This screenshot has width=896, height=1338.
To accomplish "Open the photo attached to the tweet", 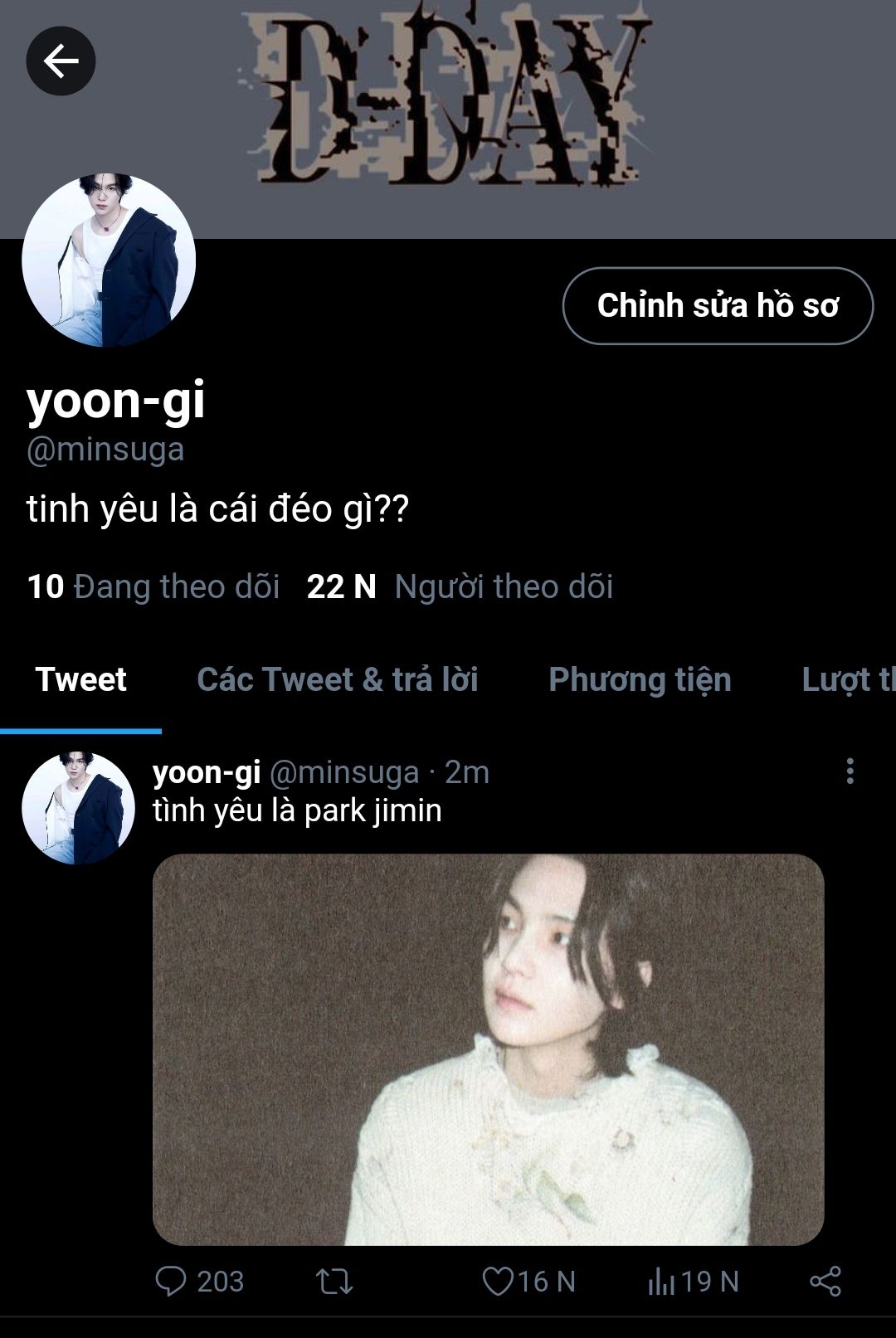I will pyautogui.click(x=488, y=1049).
